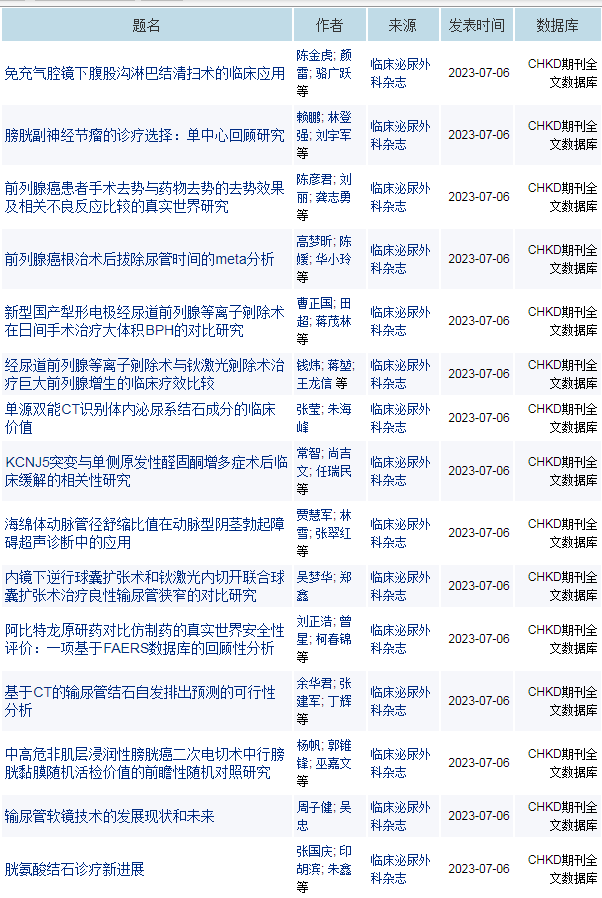This screenshot has height=898, width=602.
Task: Open 输尿管软镜技术的发展现状和未来
Action: coord(110,816)
